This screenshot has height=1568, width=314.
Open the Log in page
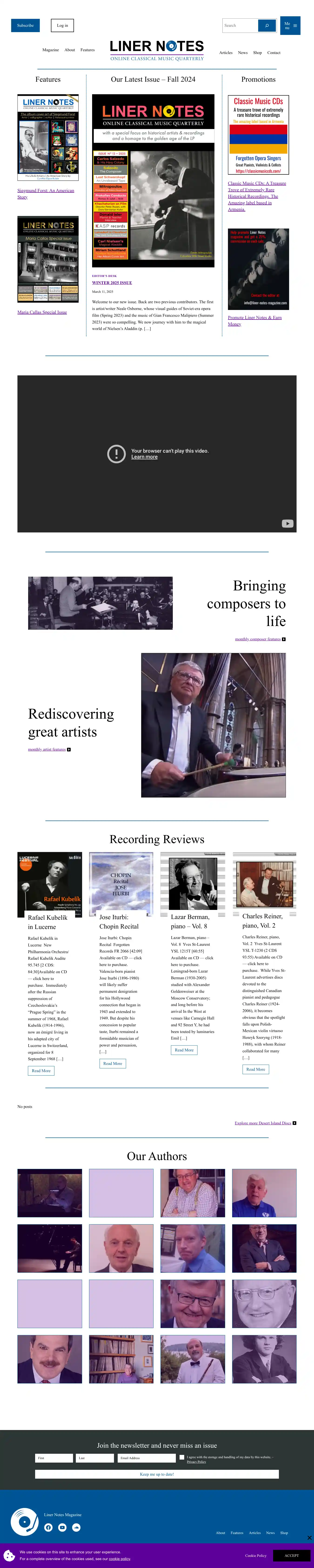tap(62, 26)
